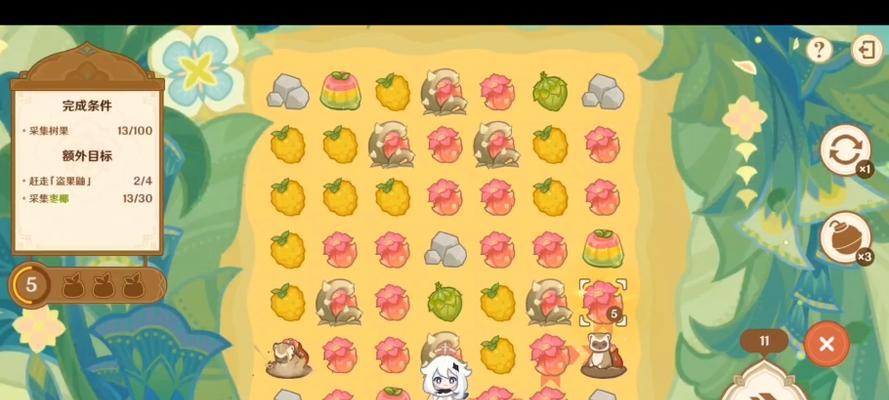
Task: Tap the highlighted pink fruit with bracket
Action: (x=602, y=300)
